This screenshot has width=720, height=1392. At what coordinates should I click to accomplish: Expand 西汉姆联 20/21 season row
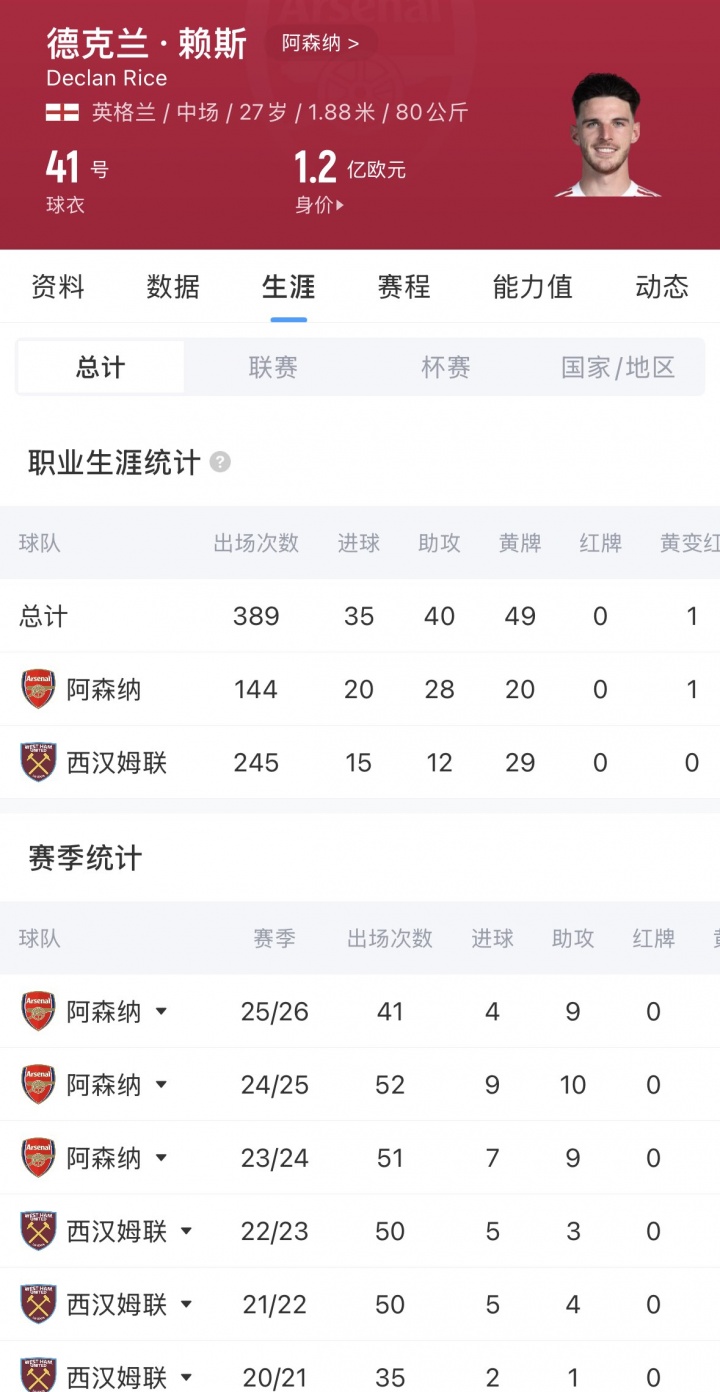(x=186, y=1377)
